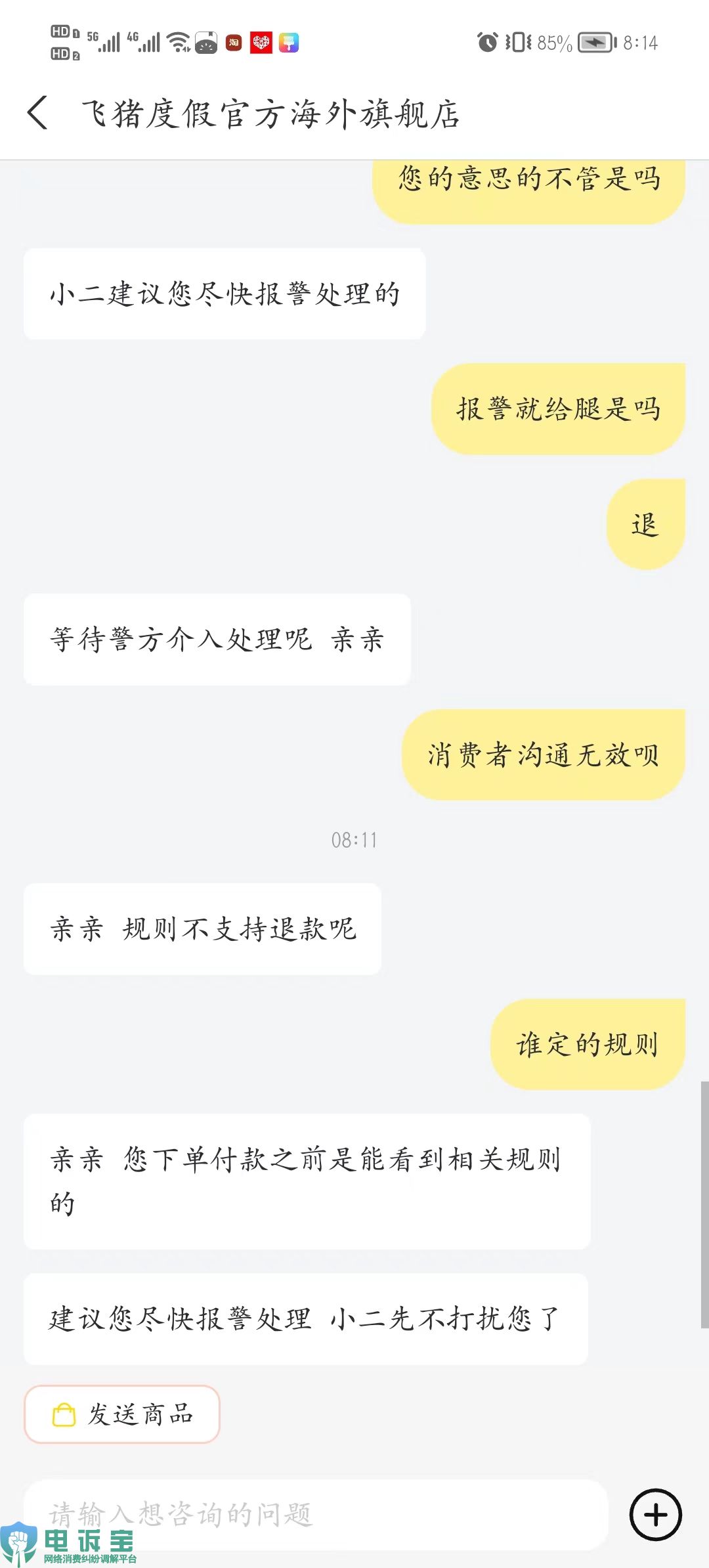Open the plus attachment menu
This screenshot has width=709, height=1568.
(x=655, y=1515)
